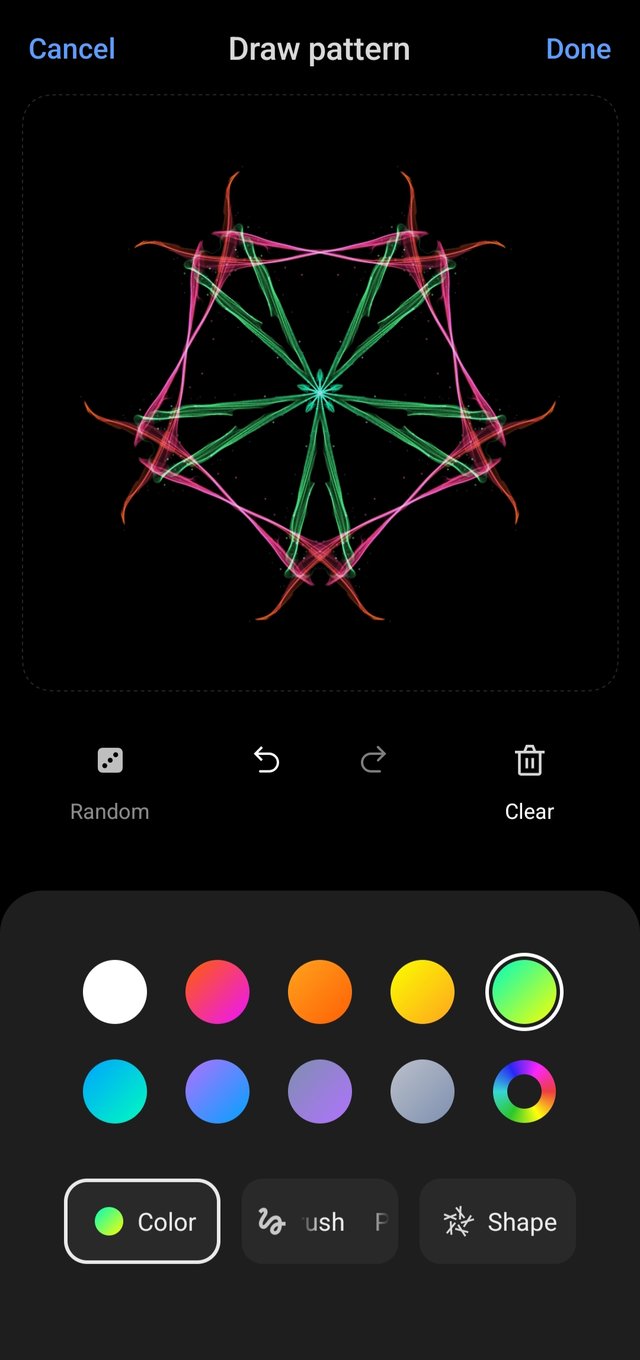
Task: Cancel the pattern drawing
Action: (72, 49)
